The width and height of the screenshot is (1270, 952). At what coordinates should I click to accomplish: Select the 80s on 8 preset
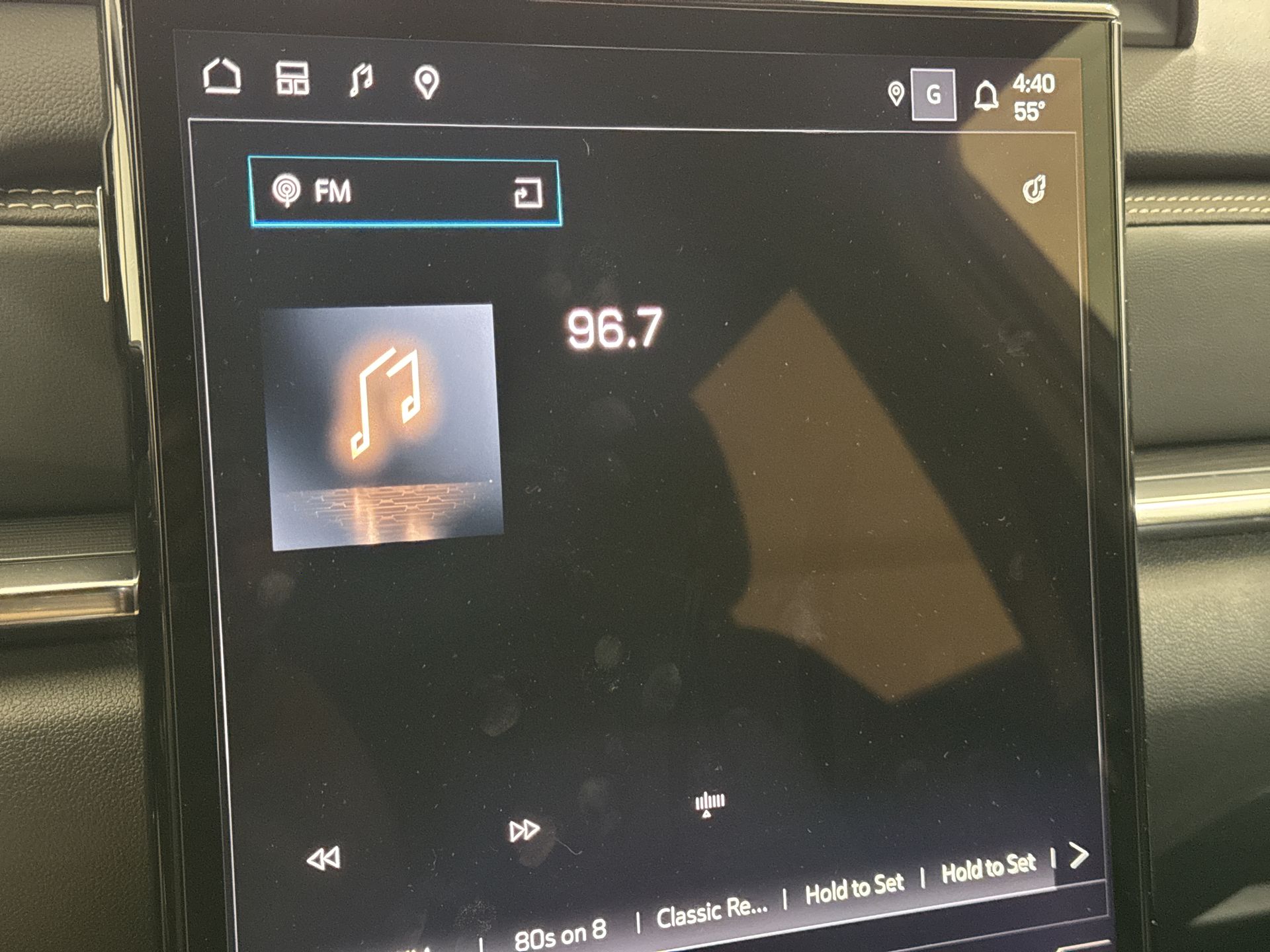(560, 934)
